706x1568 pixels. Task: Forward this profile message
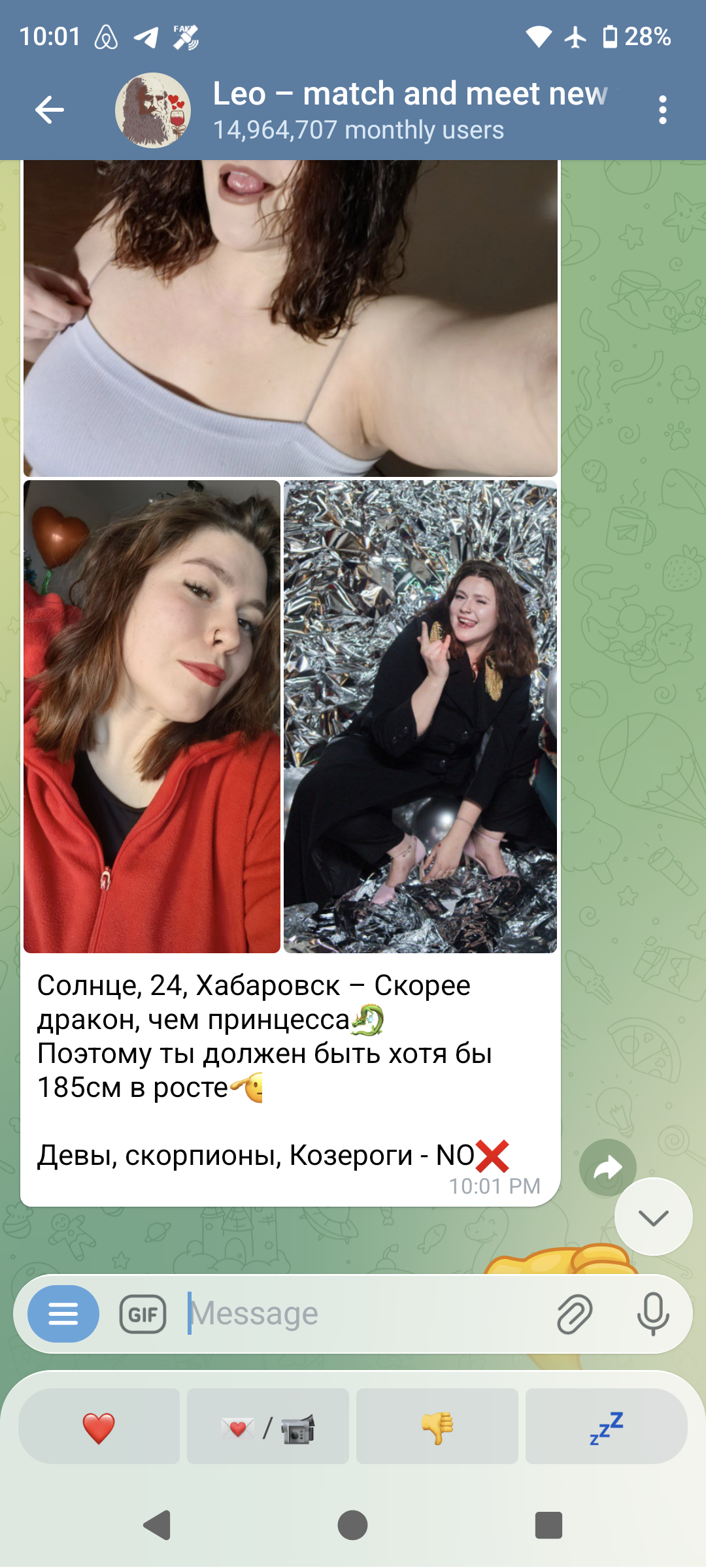click(x=607, y=1168)
